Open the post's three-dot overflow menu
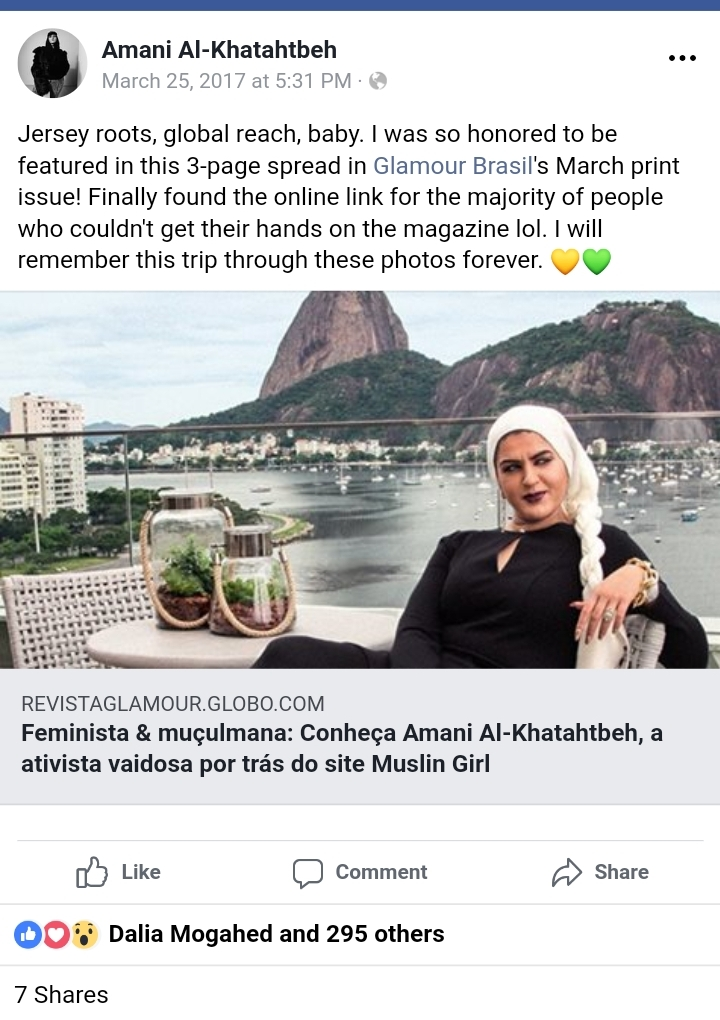 pos(681,59)
